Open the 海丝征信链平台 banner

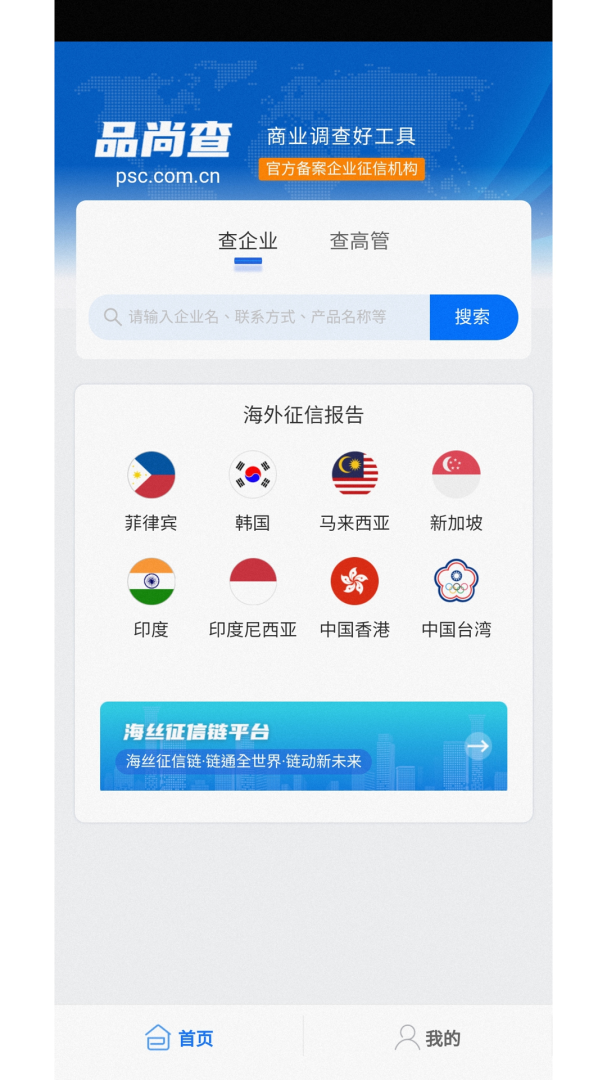pos(303,746)
